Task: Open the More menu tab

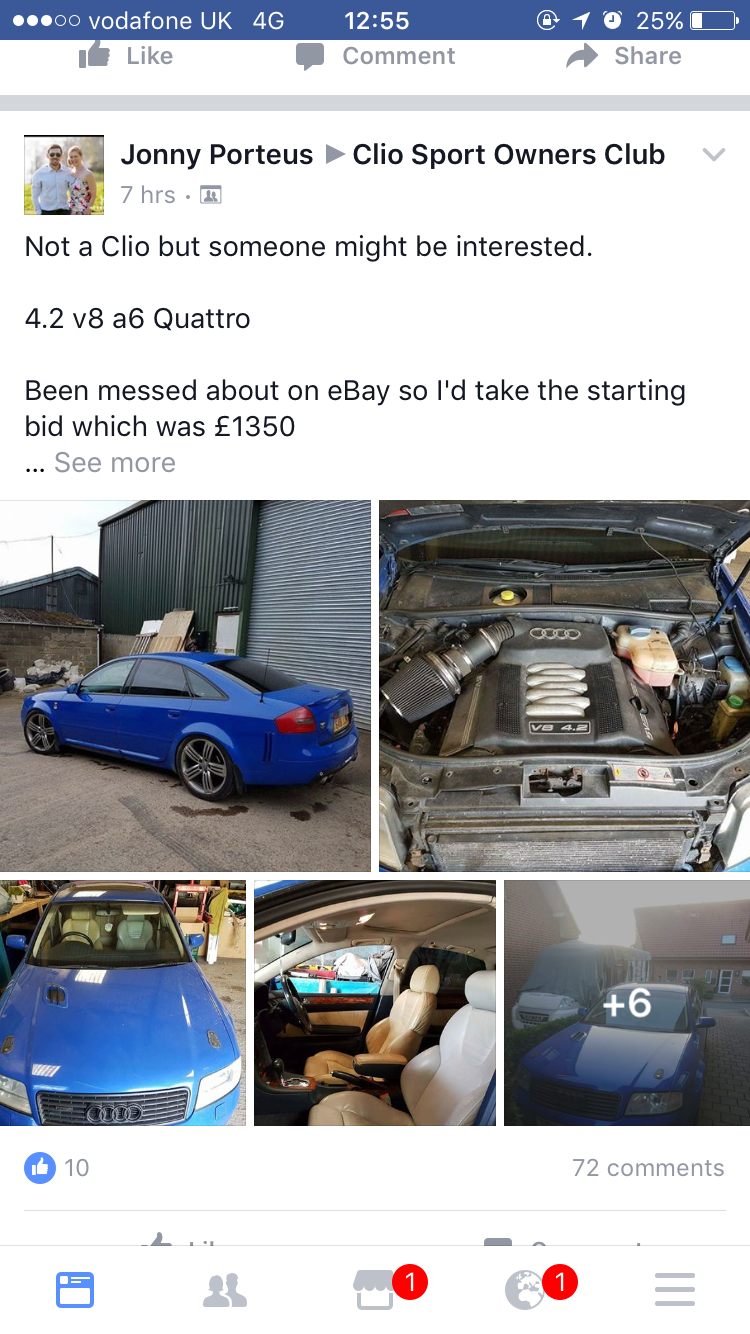Action: [675, 1290]
